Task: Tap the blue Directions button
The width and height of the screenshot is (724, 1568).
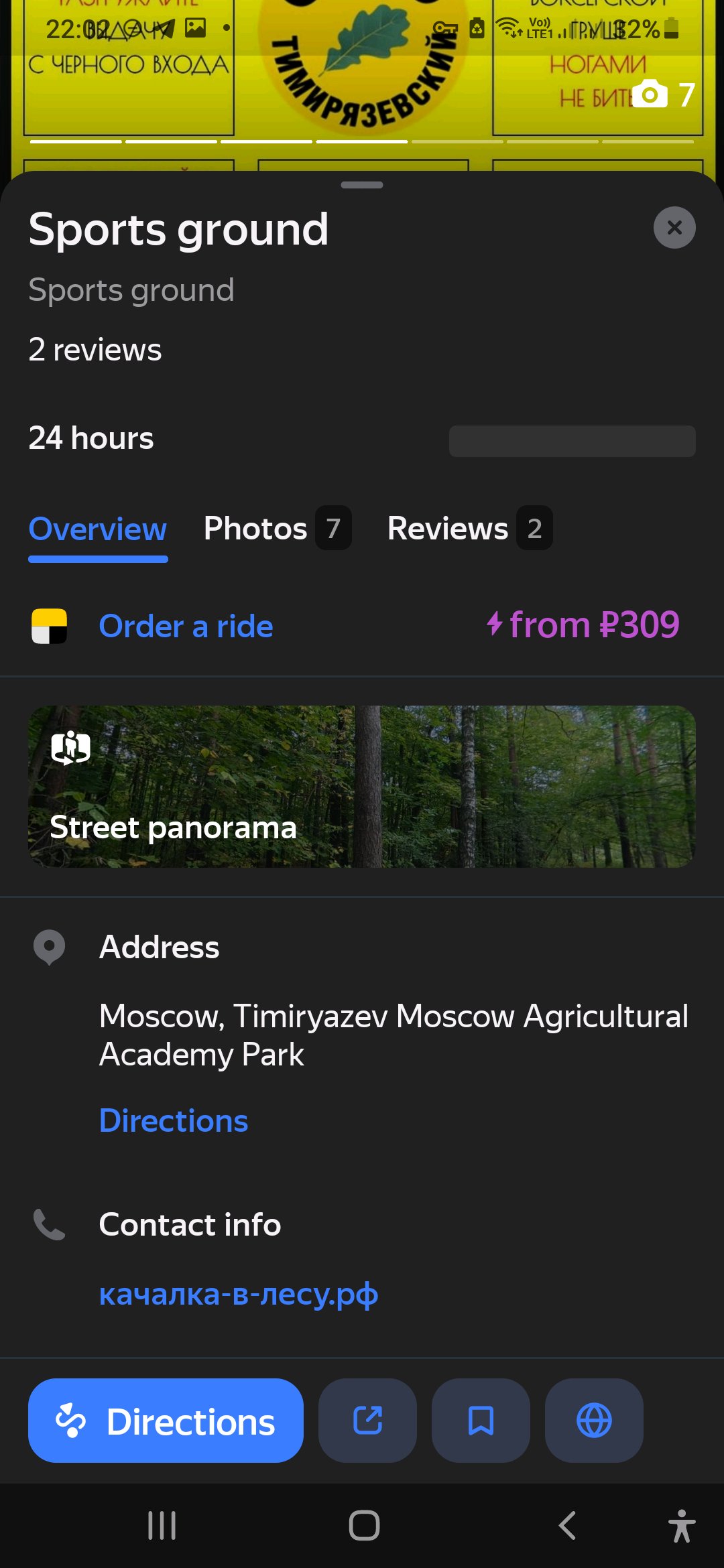Action: pos(166,1421)
